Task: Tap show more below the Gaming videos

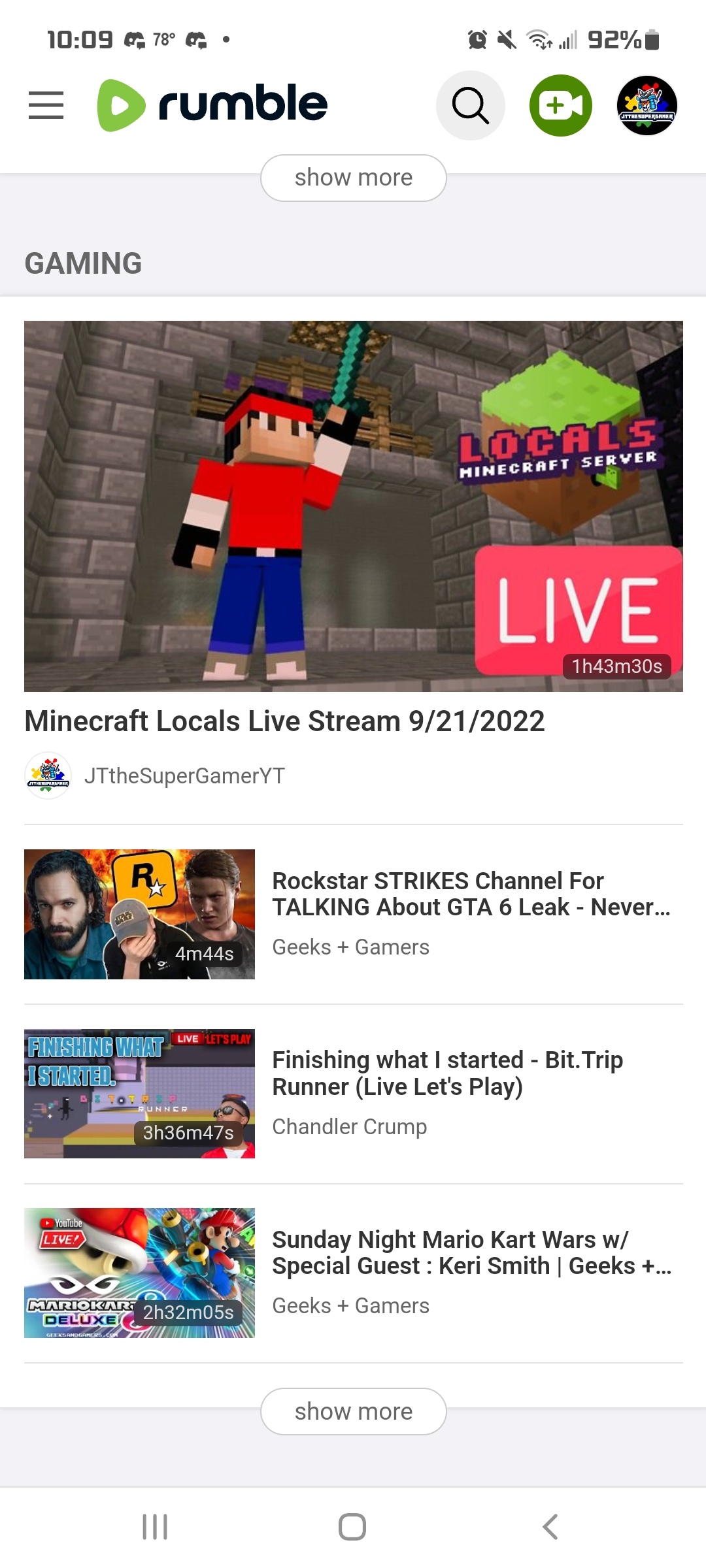Action: point(354,1411)
